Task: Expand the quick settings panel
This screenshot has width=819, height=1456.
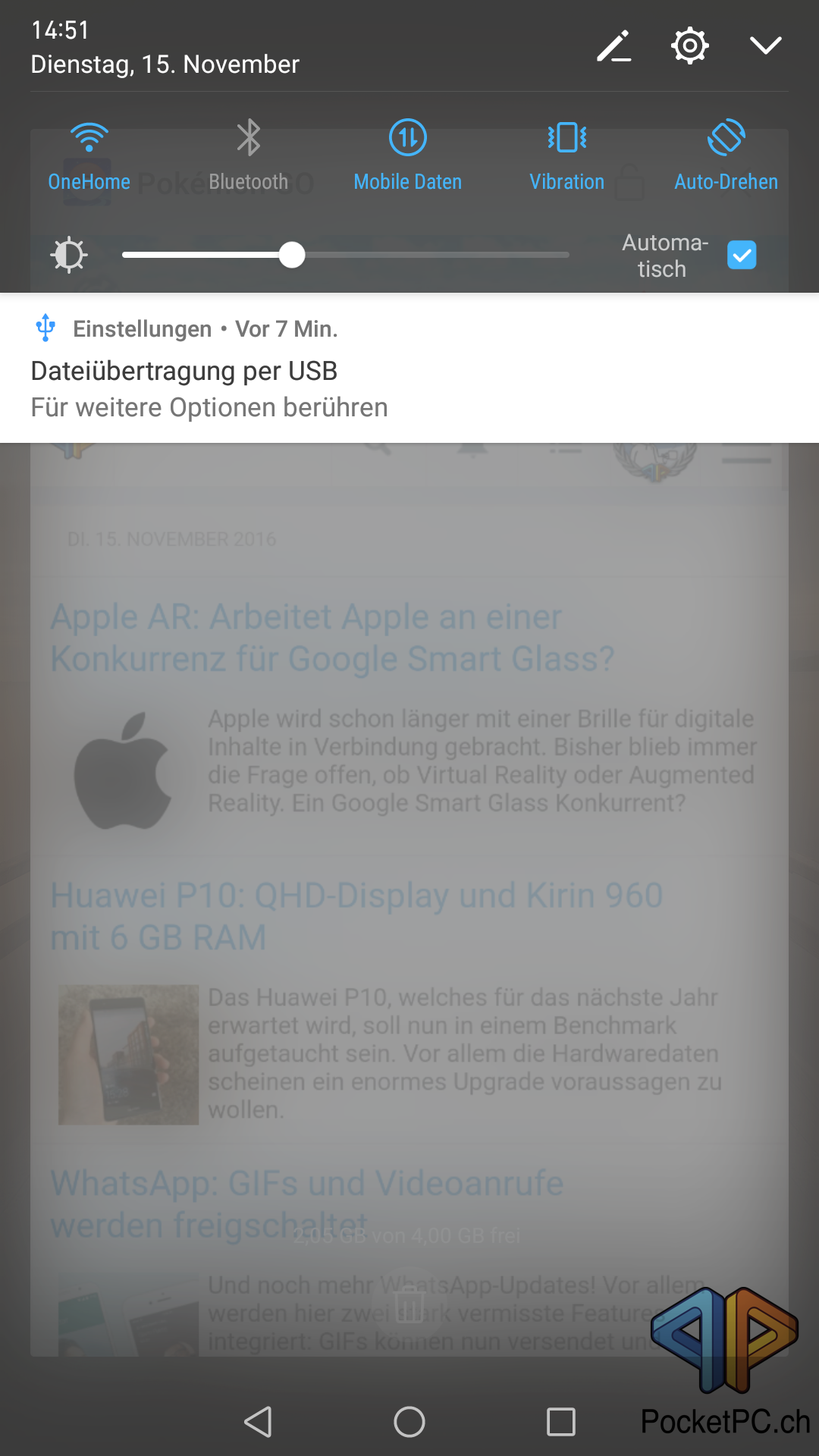Action: (x=766, y=45)
